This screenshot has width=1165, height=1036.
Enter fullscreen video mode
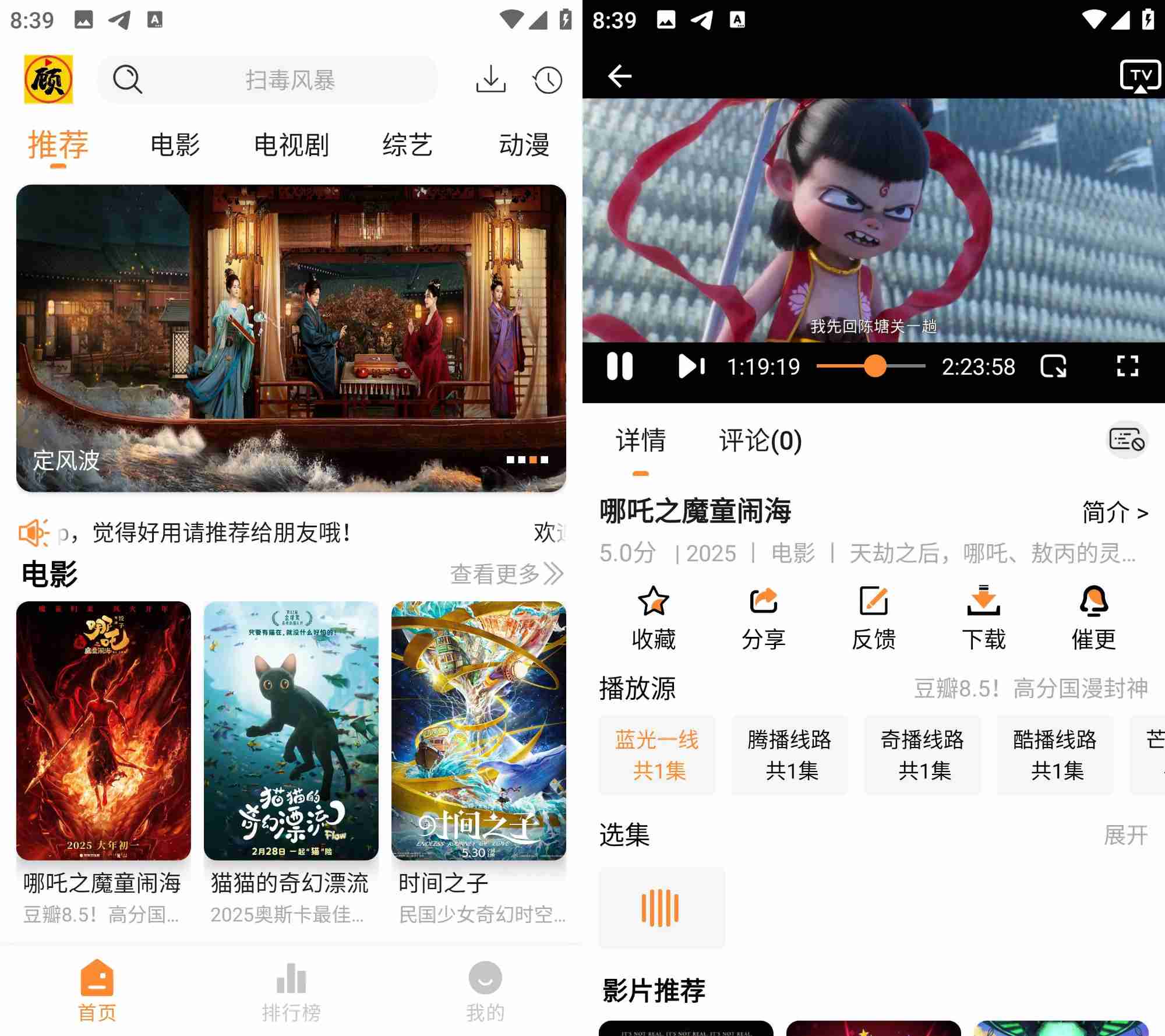pos(1127,367)
